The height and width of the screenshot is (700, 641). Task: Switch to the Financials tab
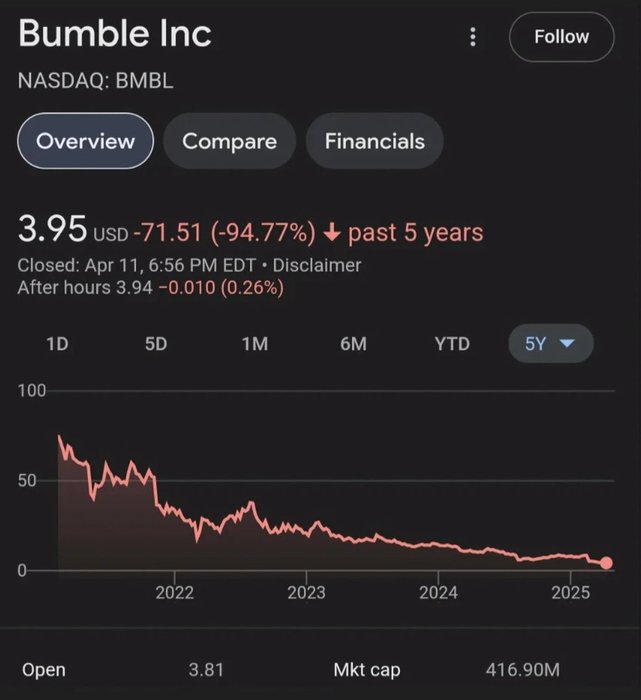374,141
